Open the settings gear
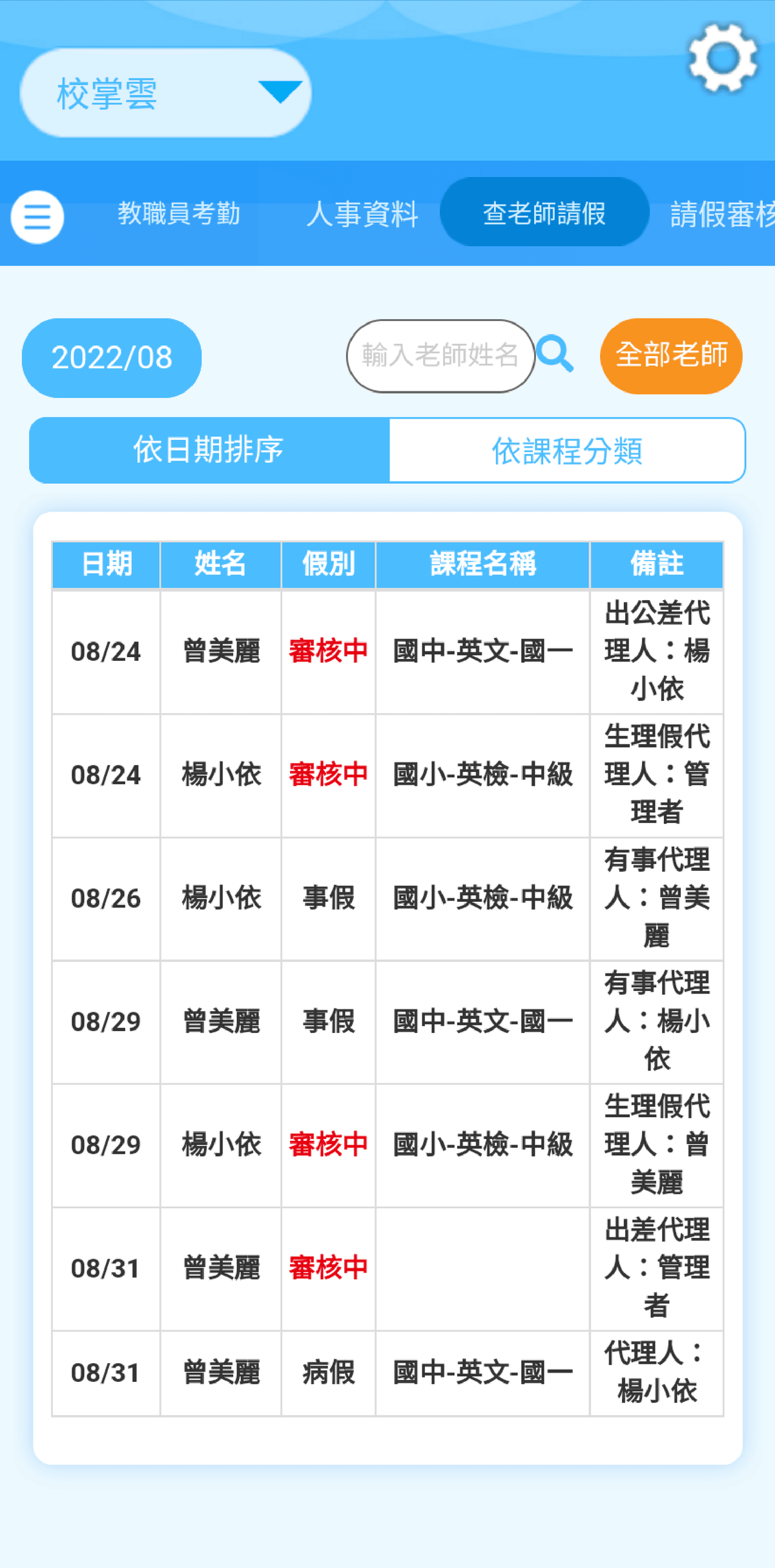This screenshot has width=775, height=1568. coord(722,58)
